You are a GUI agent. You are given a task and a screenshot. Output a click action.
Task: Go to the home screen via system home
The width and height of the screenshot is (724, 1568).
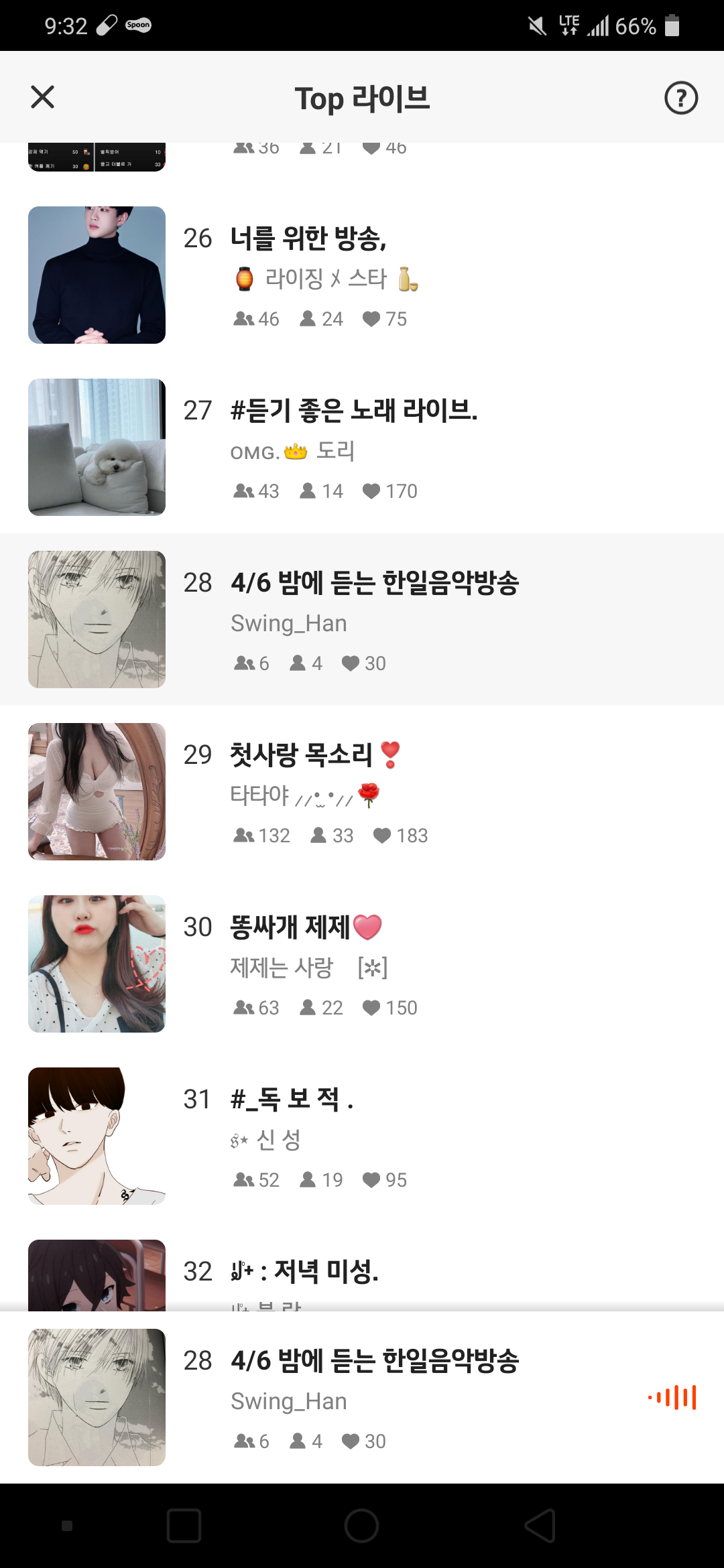(x=362, y=1526)
